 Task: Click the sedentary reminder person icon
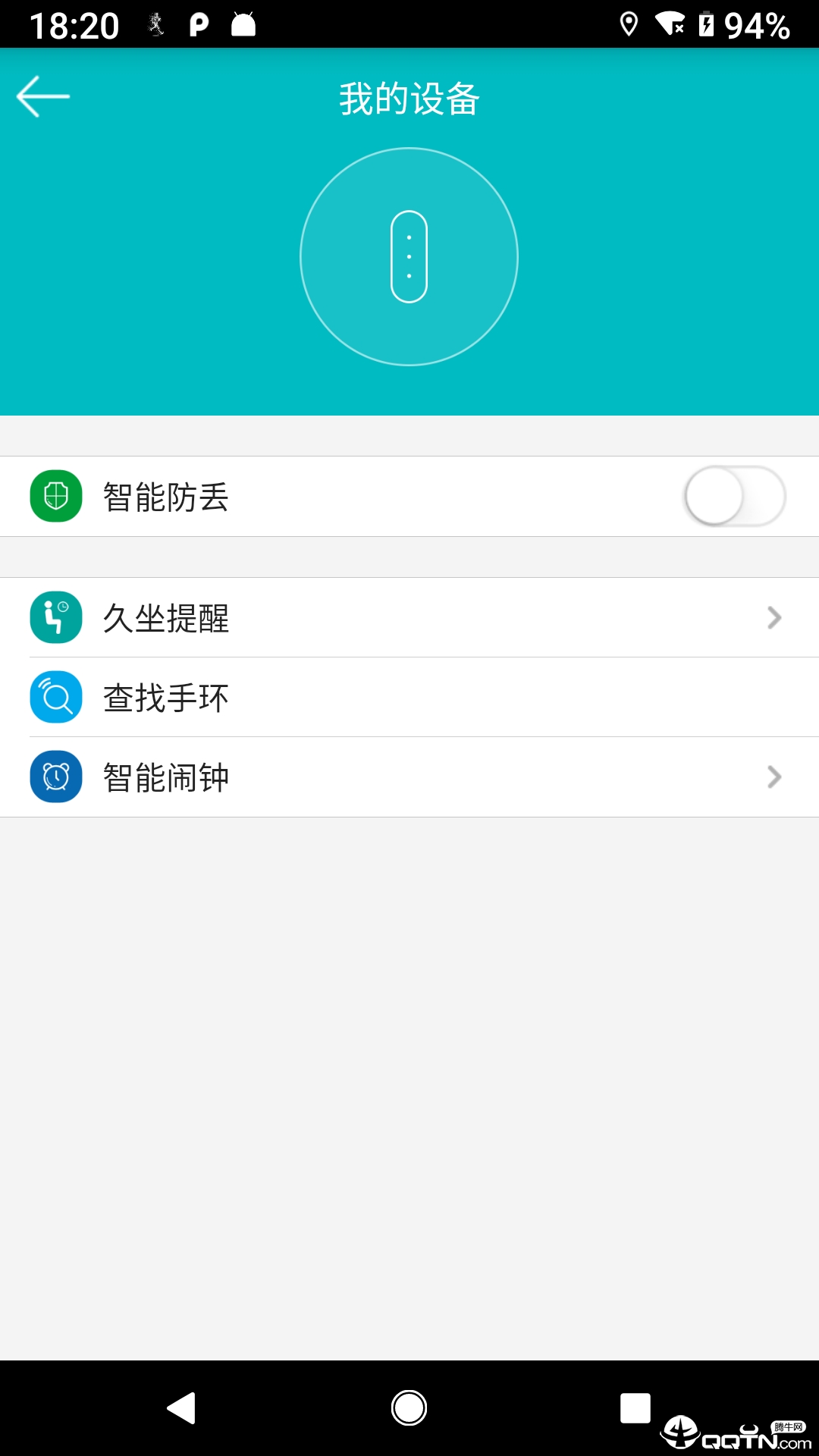click(55, 618)
